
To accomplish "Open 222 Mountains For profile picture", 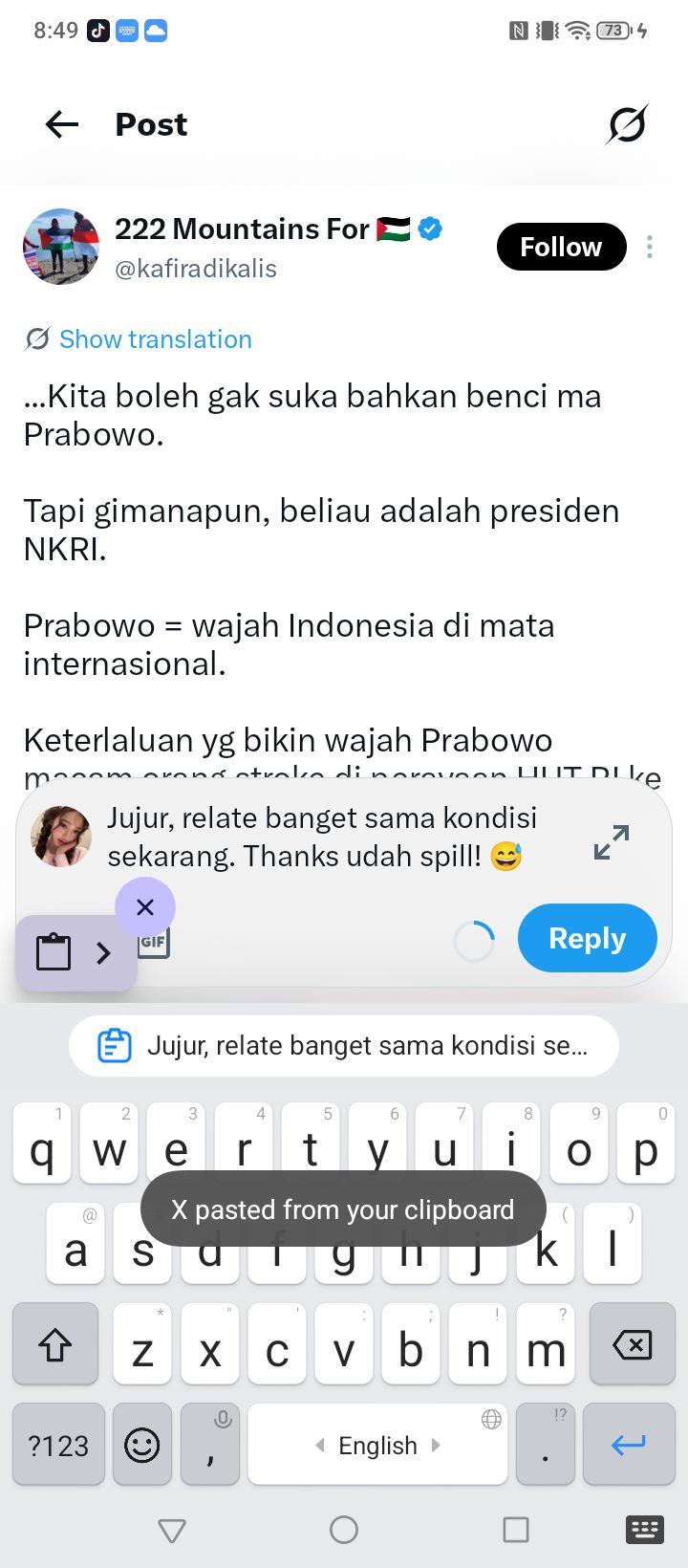I will click(61, 247).
